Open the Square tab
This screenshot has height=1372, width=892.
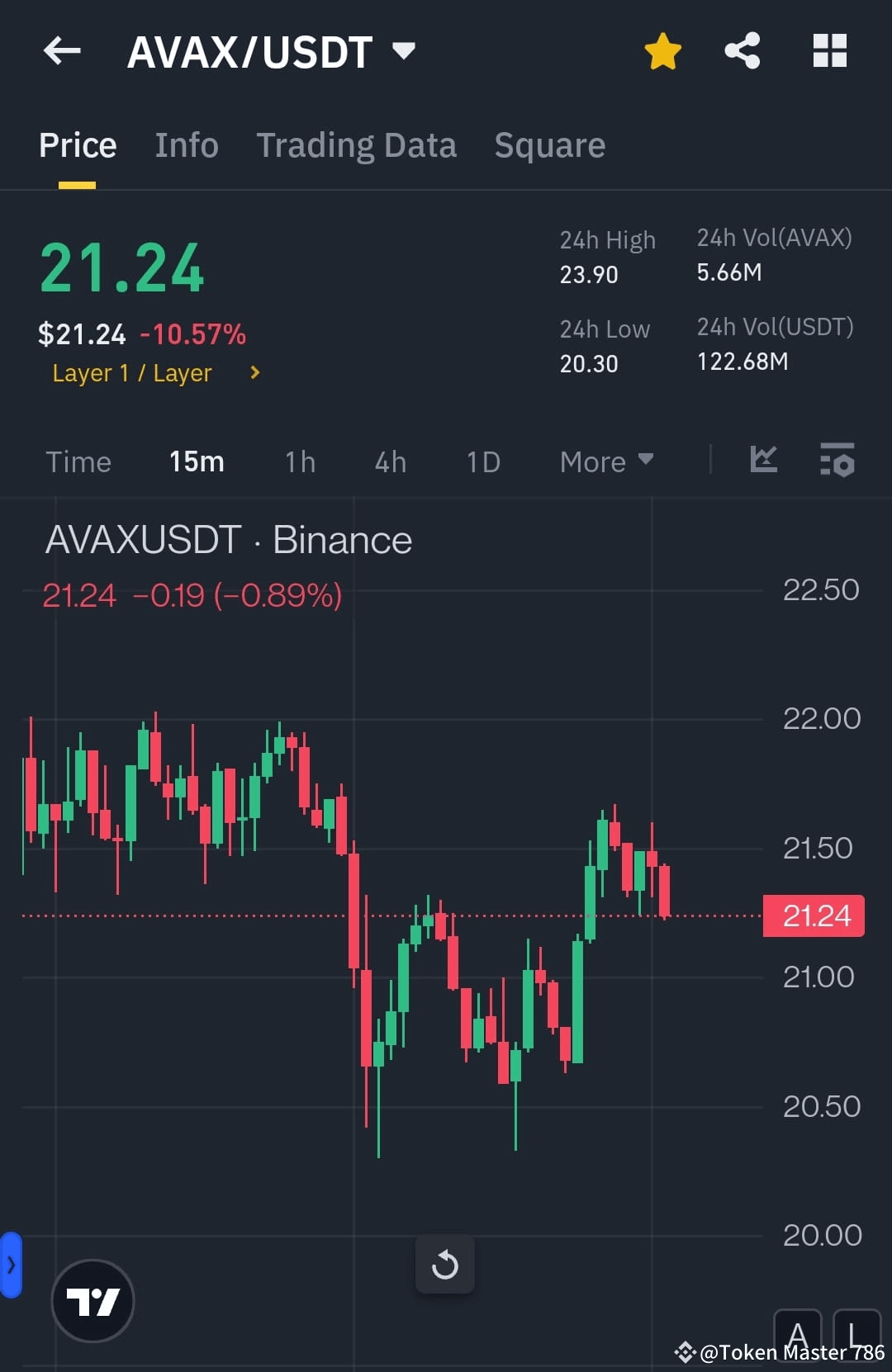(x=549, y=144)
